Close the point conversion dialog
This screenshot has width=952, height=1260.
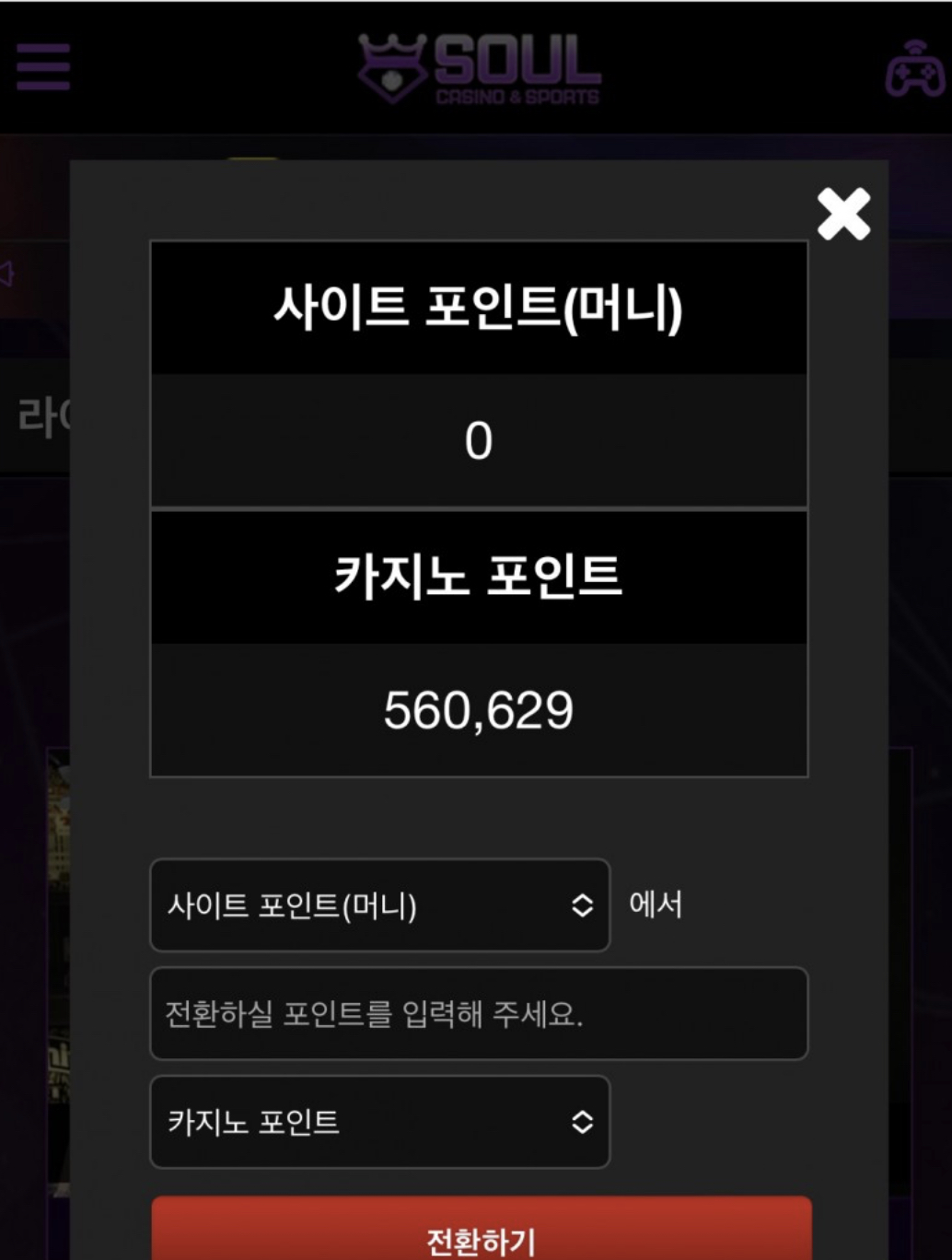[x=843, y=214]
